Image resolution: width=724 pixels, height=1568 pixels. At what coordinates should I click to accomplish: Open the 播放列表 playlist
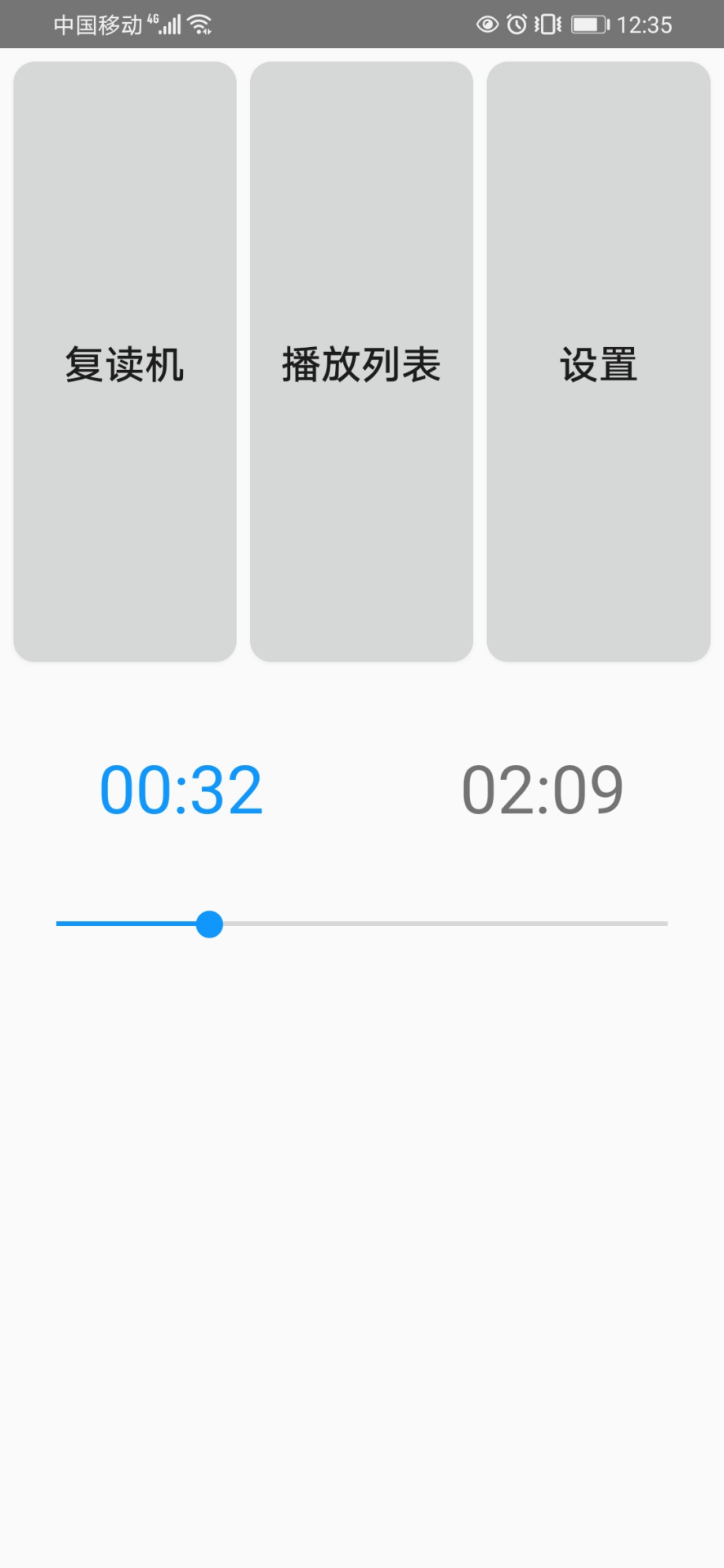click(361, 362)
